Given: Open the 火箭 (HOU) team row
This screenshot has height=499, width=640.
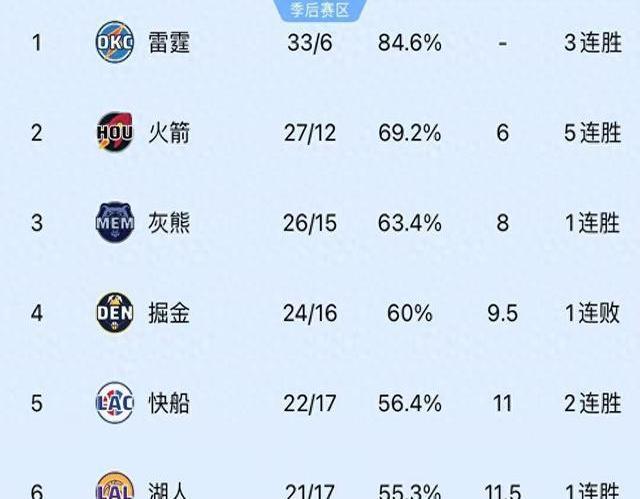Looking at the screenshot, I should [168, 133].
